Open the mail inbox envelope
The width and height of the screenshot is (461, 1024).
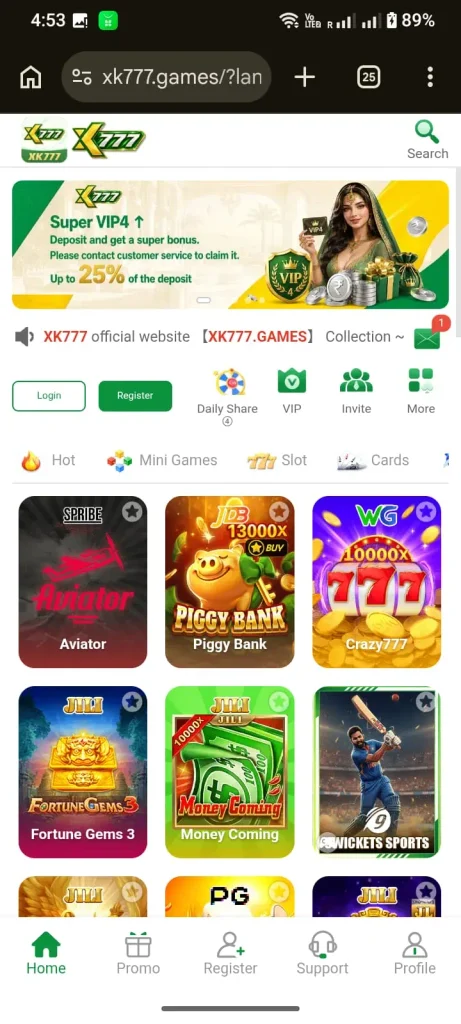coord(428,338)
